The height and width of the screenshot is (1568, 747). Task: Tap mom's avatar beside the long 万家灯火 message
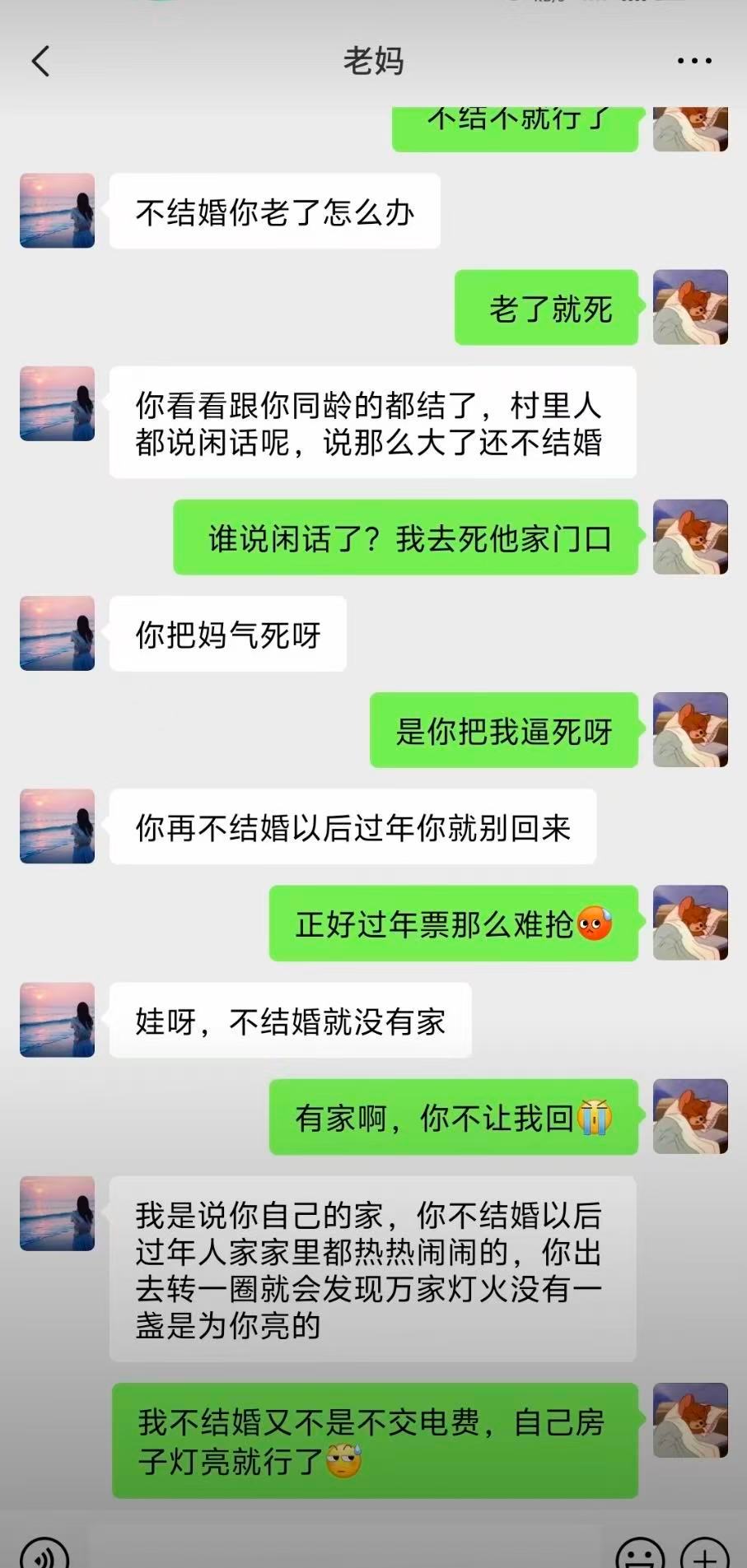pyautogui.click(x=56, y=1215)
